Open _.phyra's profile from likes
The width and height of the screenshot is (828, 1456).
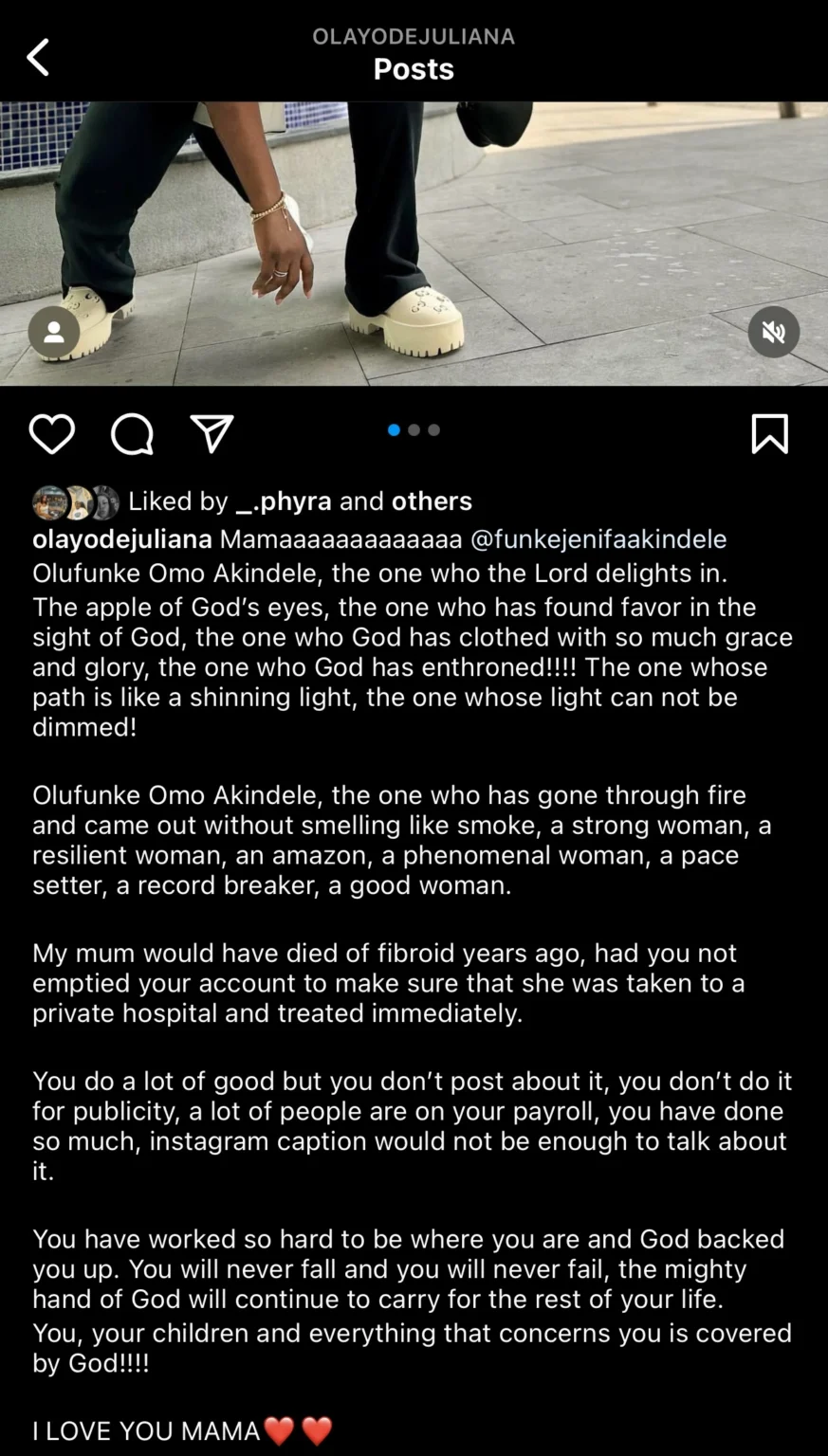tap(284, 500)
